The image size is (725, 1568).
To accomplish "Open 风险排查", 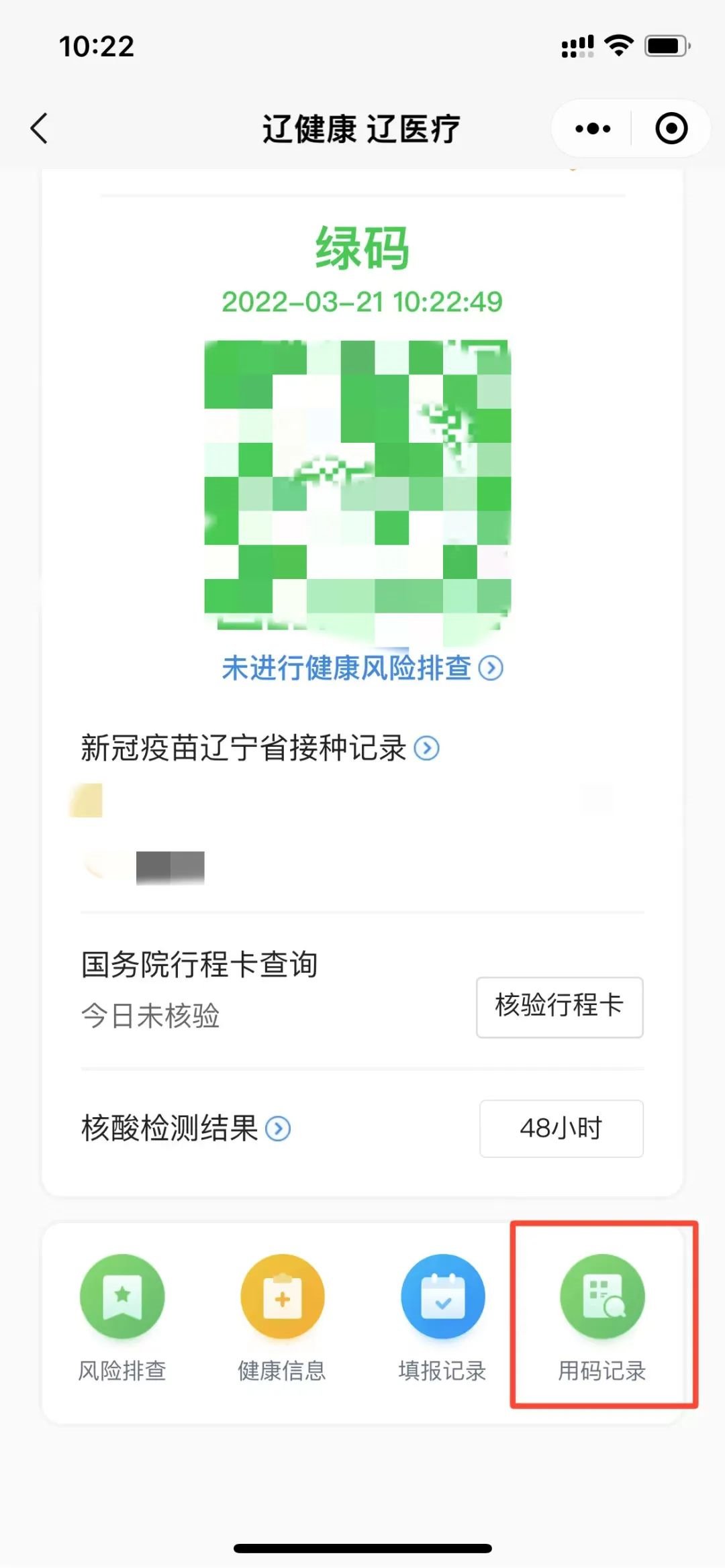I will 122,1316.
